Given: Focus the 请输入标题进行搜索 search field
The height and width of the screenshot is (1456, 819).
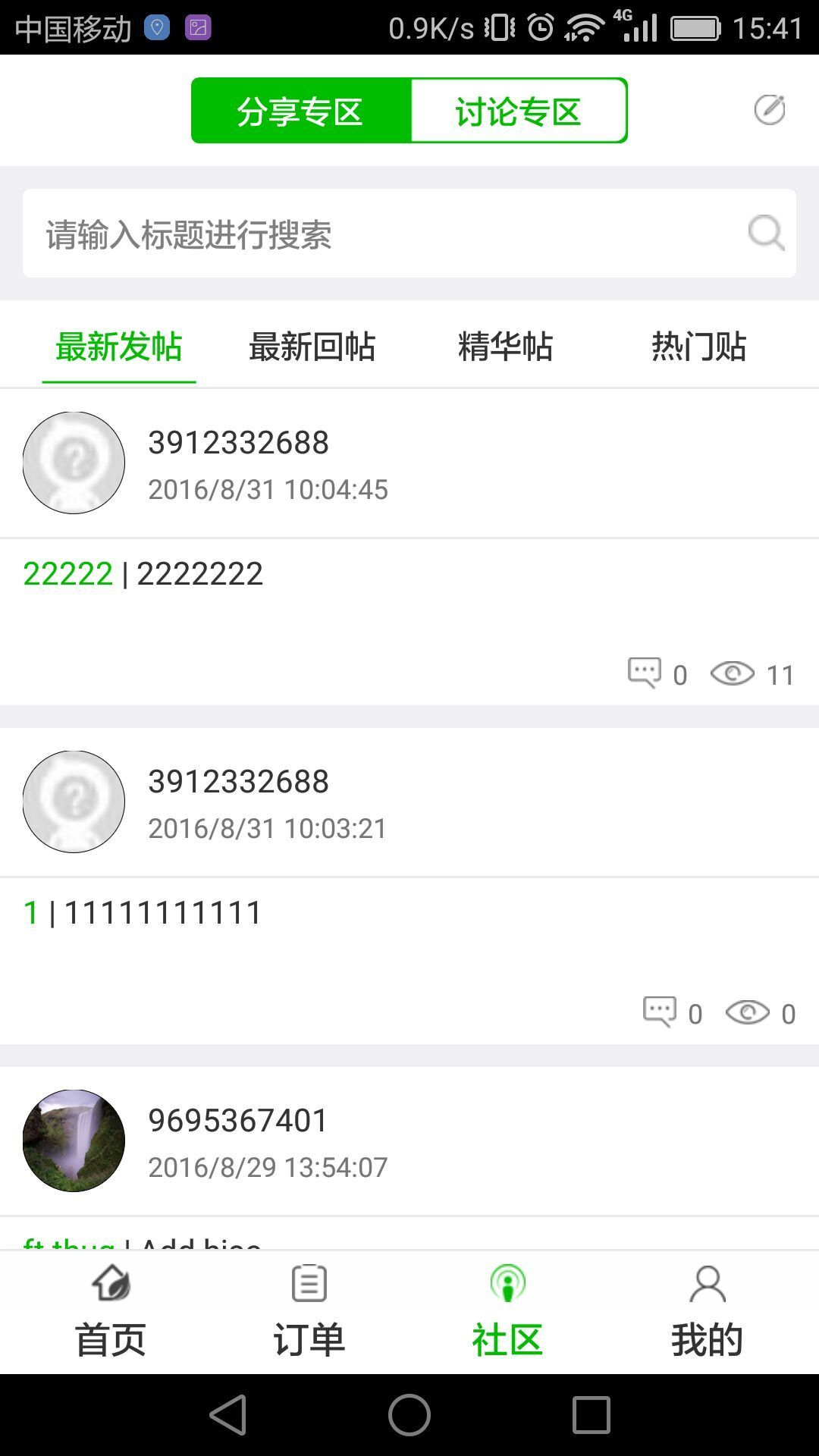Looking at the screenshot, I should (x=379, y=234).
